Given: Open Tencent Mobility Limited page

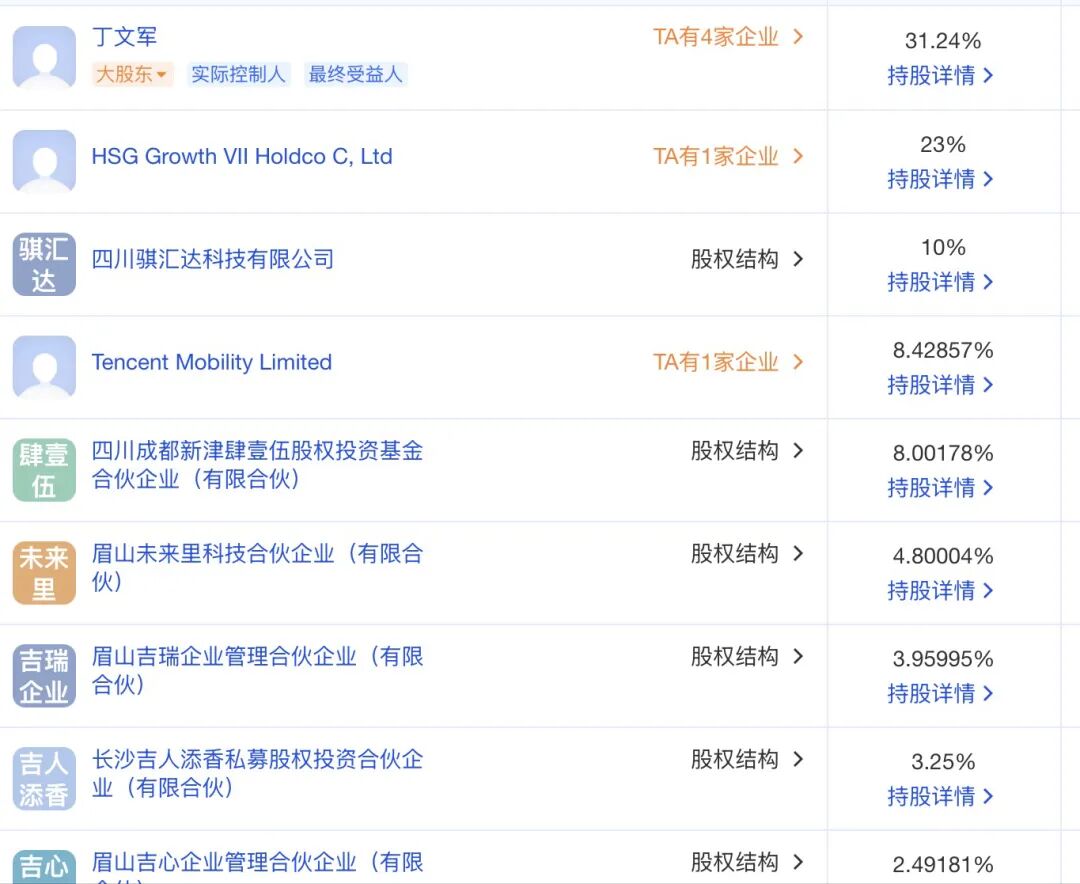Looking at the screenshot, I should tap(211, 362).
